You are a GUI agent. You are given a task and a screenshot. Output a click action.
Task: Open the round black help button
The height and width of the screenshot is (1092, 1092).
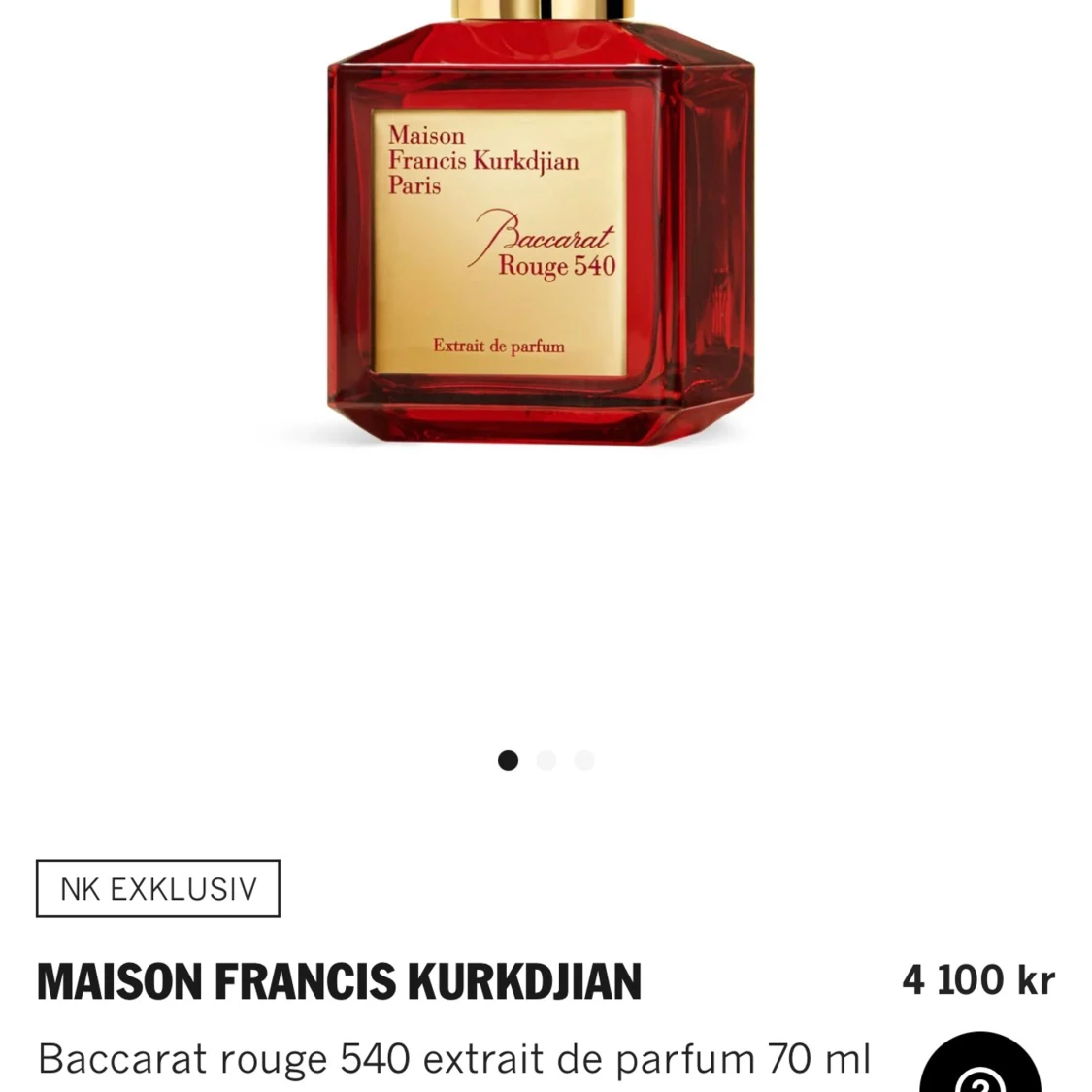tap(979, 1068)
